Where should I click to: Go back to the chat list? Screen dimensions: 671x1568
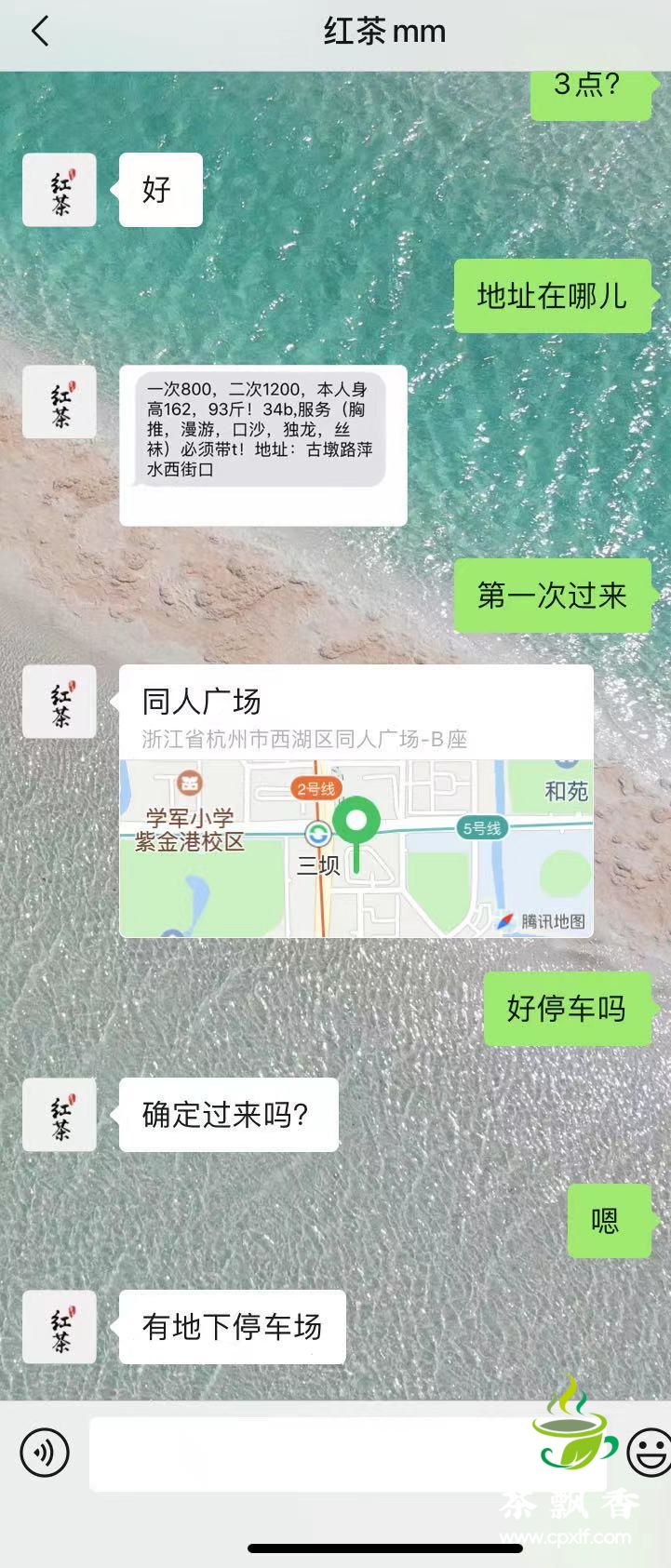pos(39,32)
